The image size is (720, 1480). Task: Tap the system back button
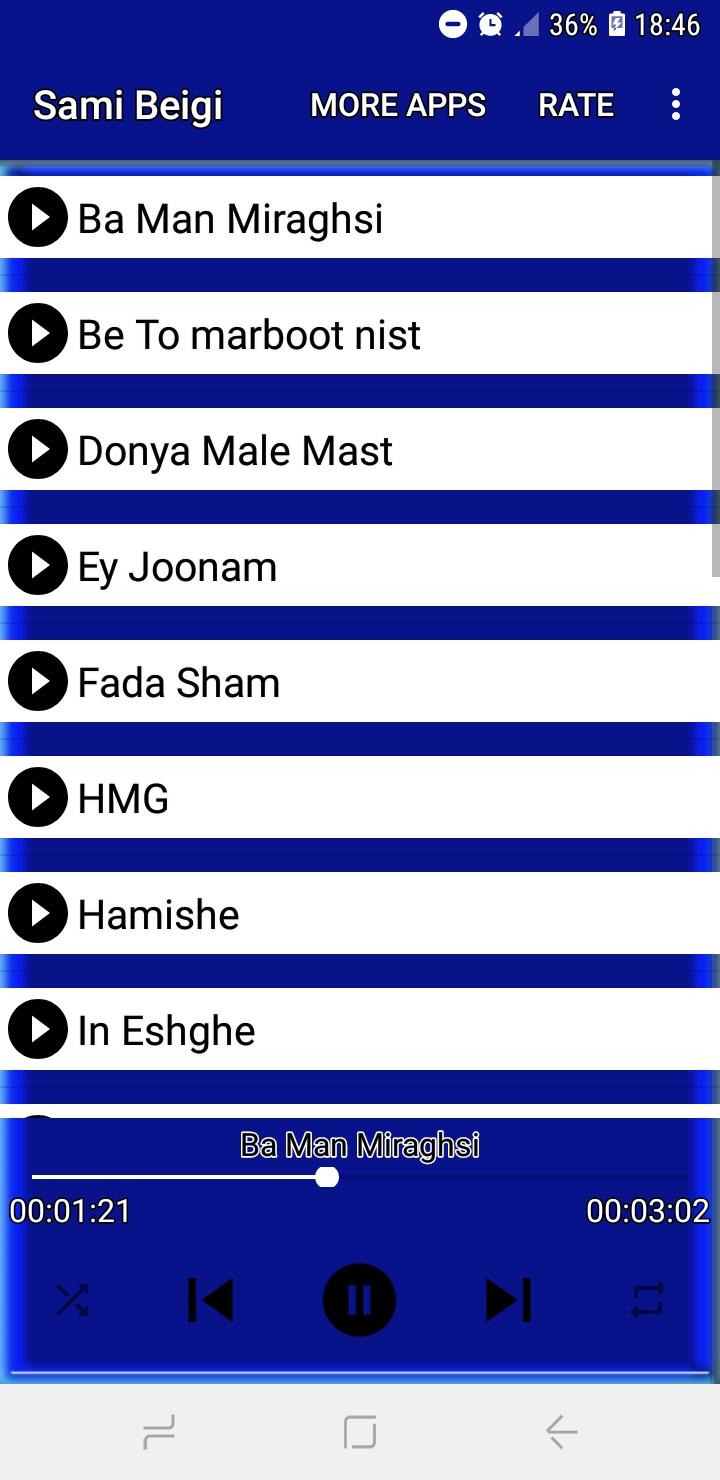(561, 1432)
